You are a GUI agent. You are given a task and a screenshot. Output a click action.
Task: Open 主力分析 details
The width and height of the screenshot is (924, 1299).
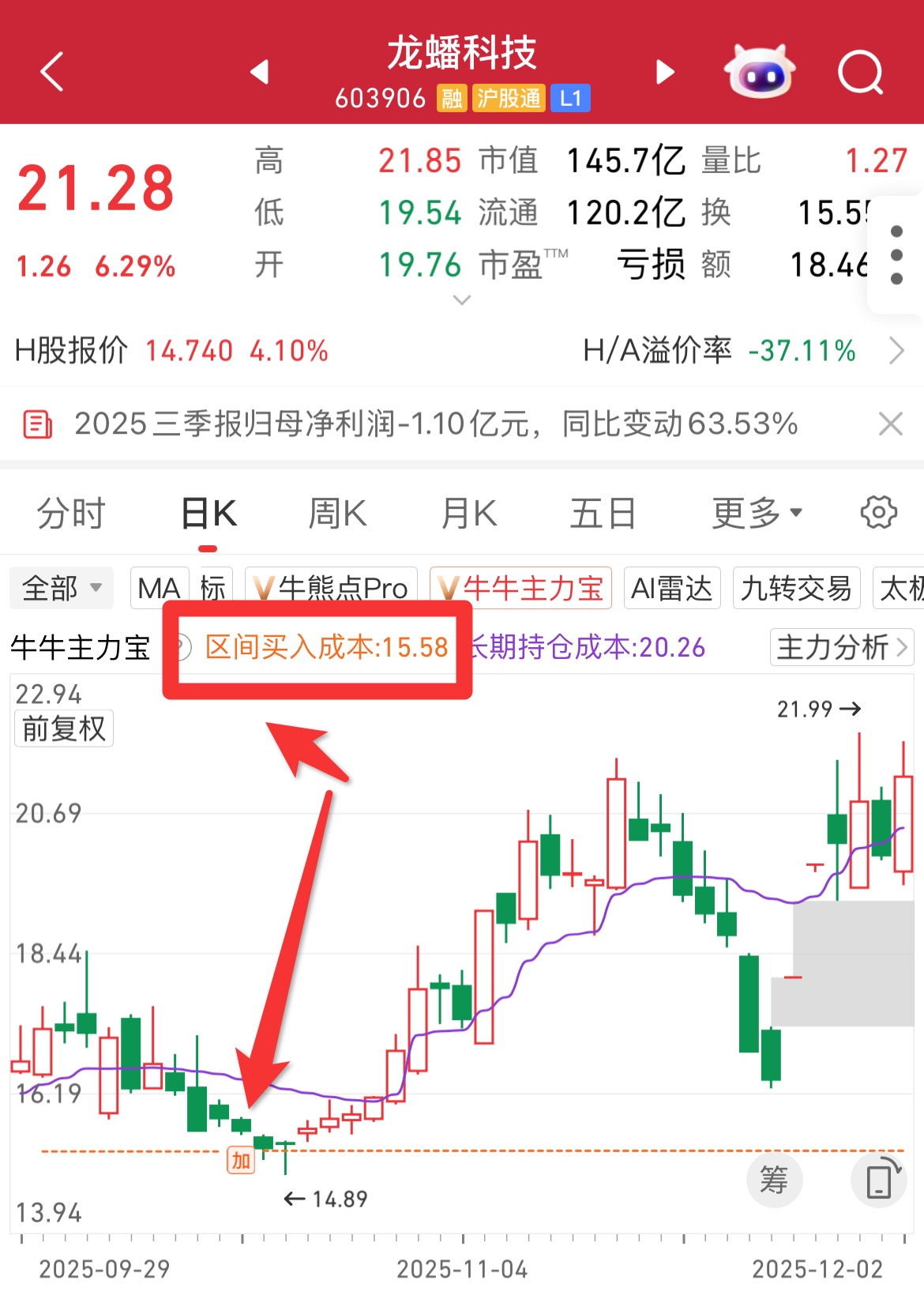tap(841, 648)
